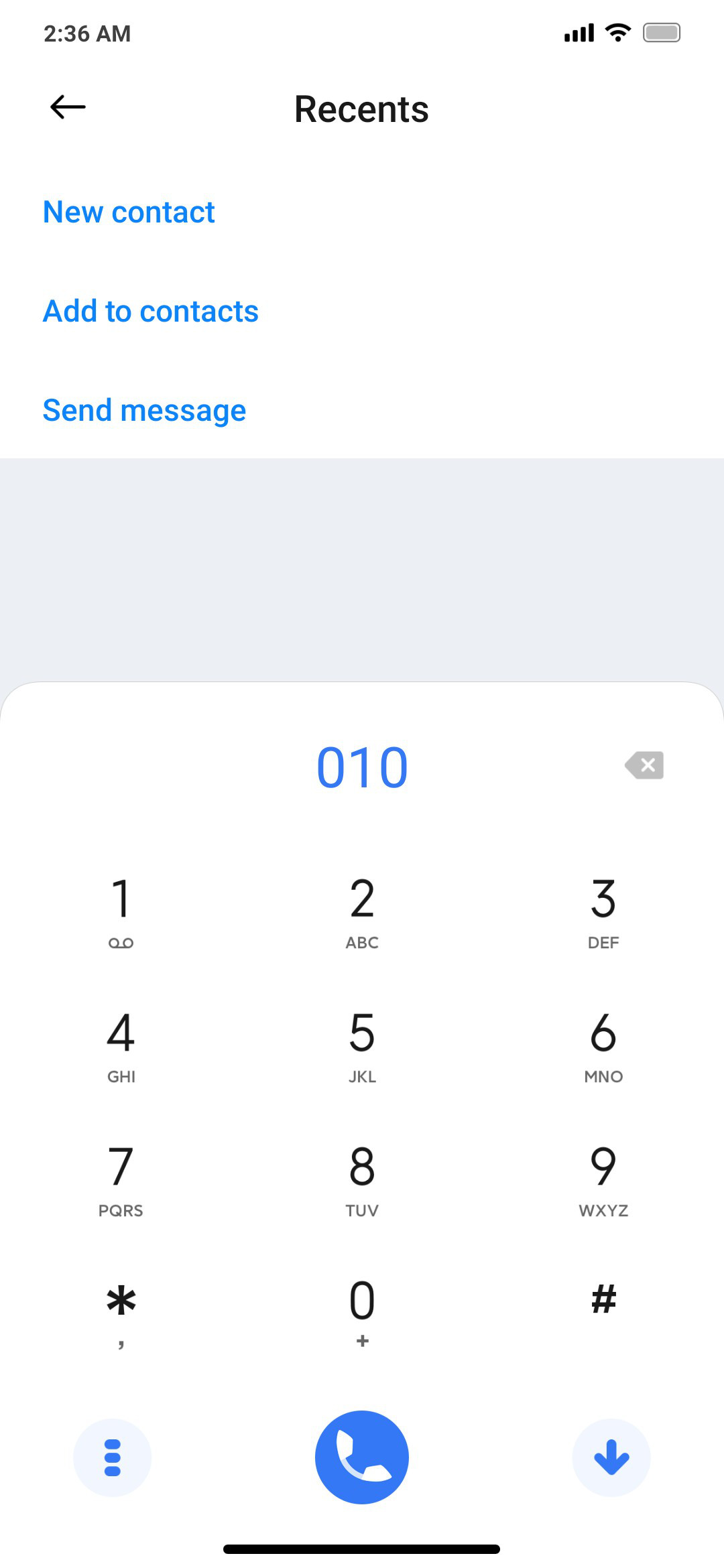Dial digit 1 on keypad

[121, 913]
